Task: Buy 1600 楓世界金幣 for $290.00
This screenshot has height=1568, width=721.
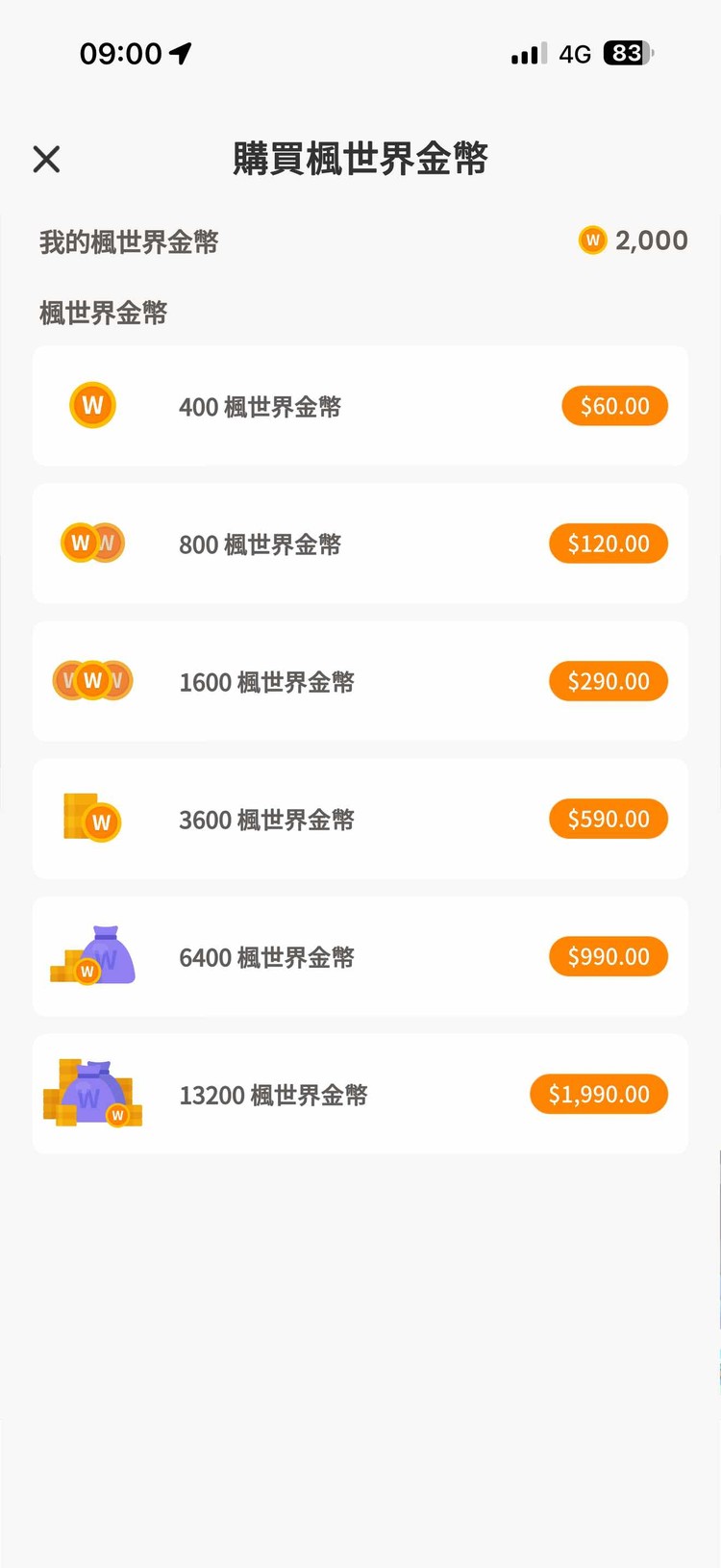Action: [x=608, y=680]
